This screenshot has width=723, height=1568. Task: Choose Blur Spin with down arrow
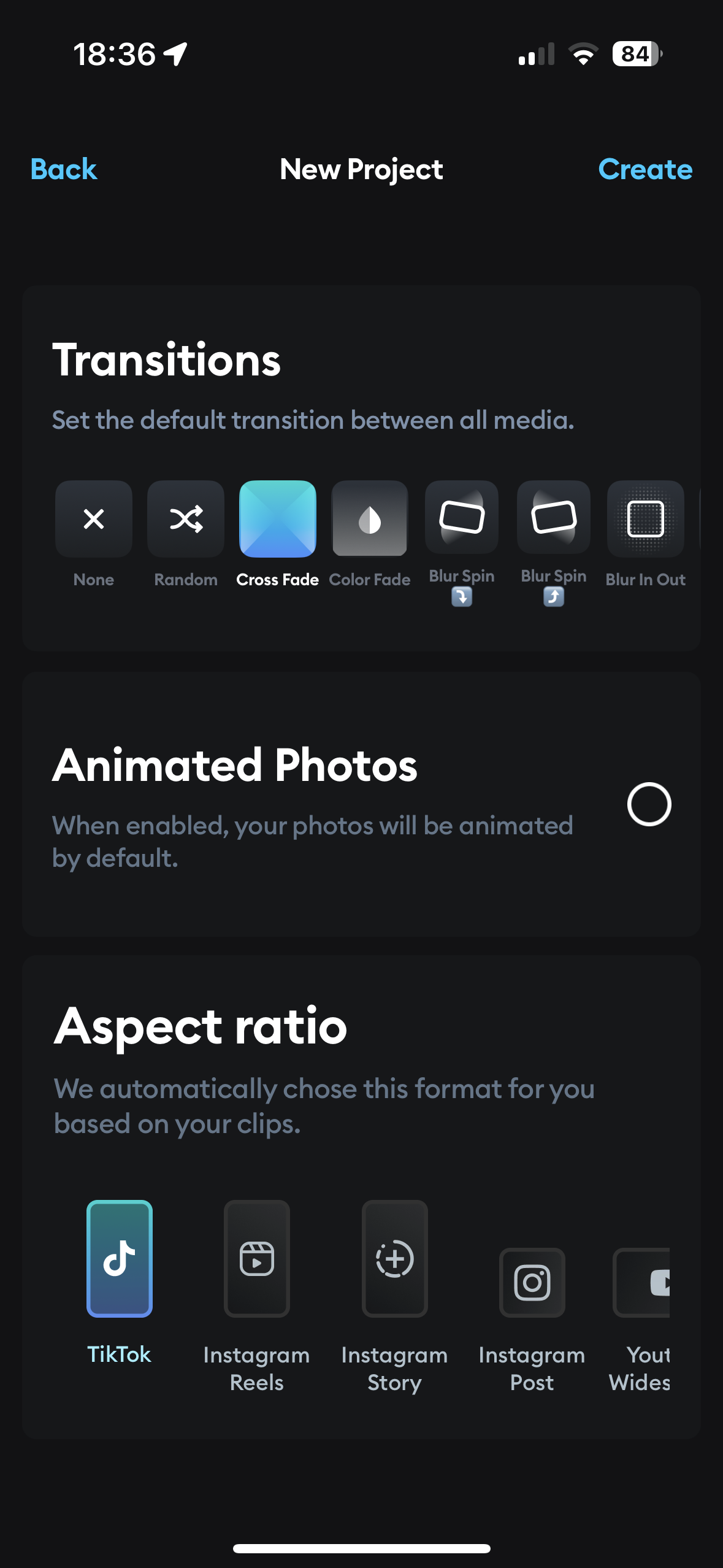coord(462,518)
